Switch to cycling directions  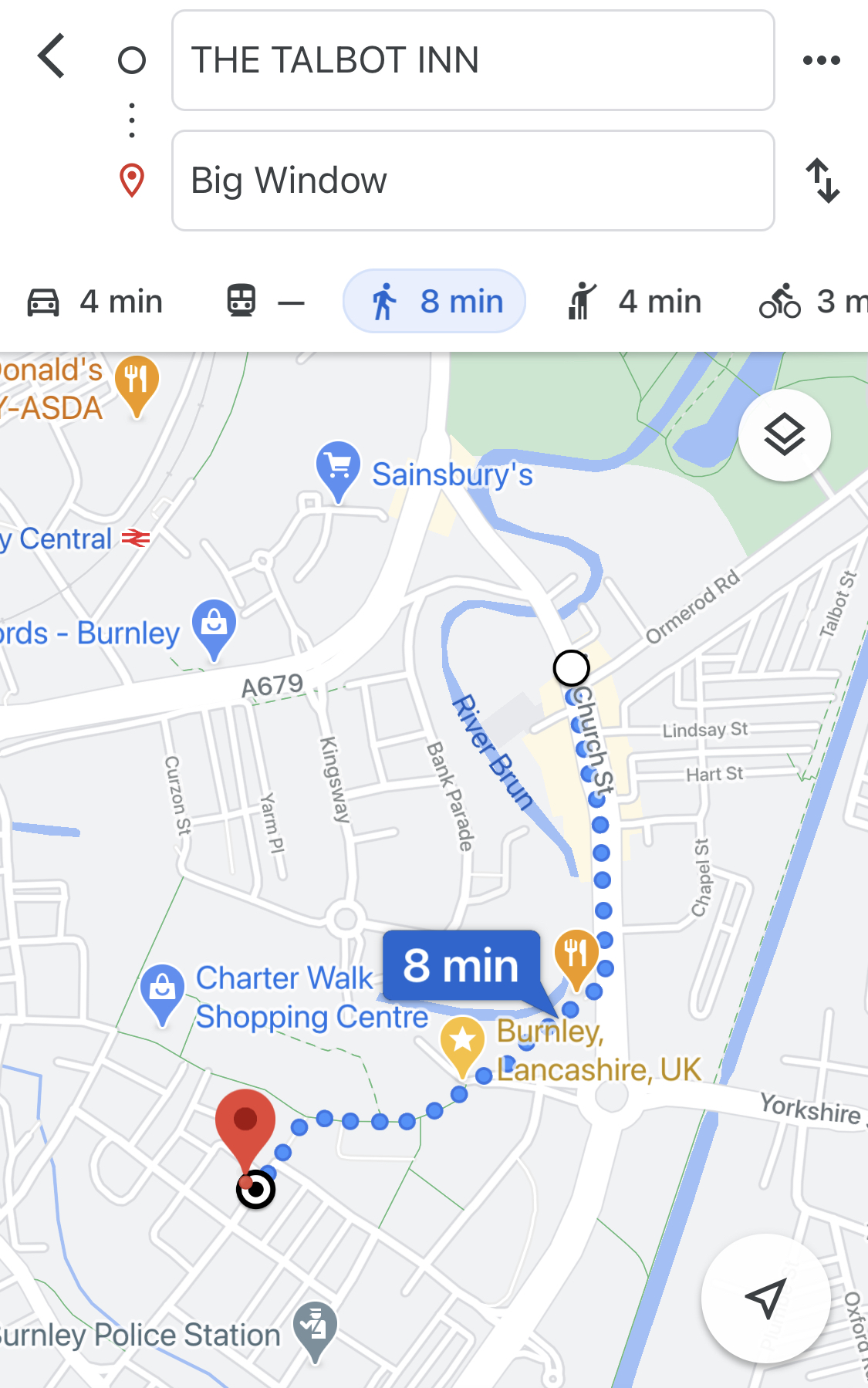pyautogui.click(x=810, y=302)
